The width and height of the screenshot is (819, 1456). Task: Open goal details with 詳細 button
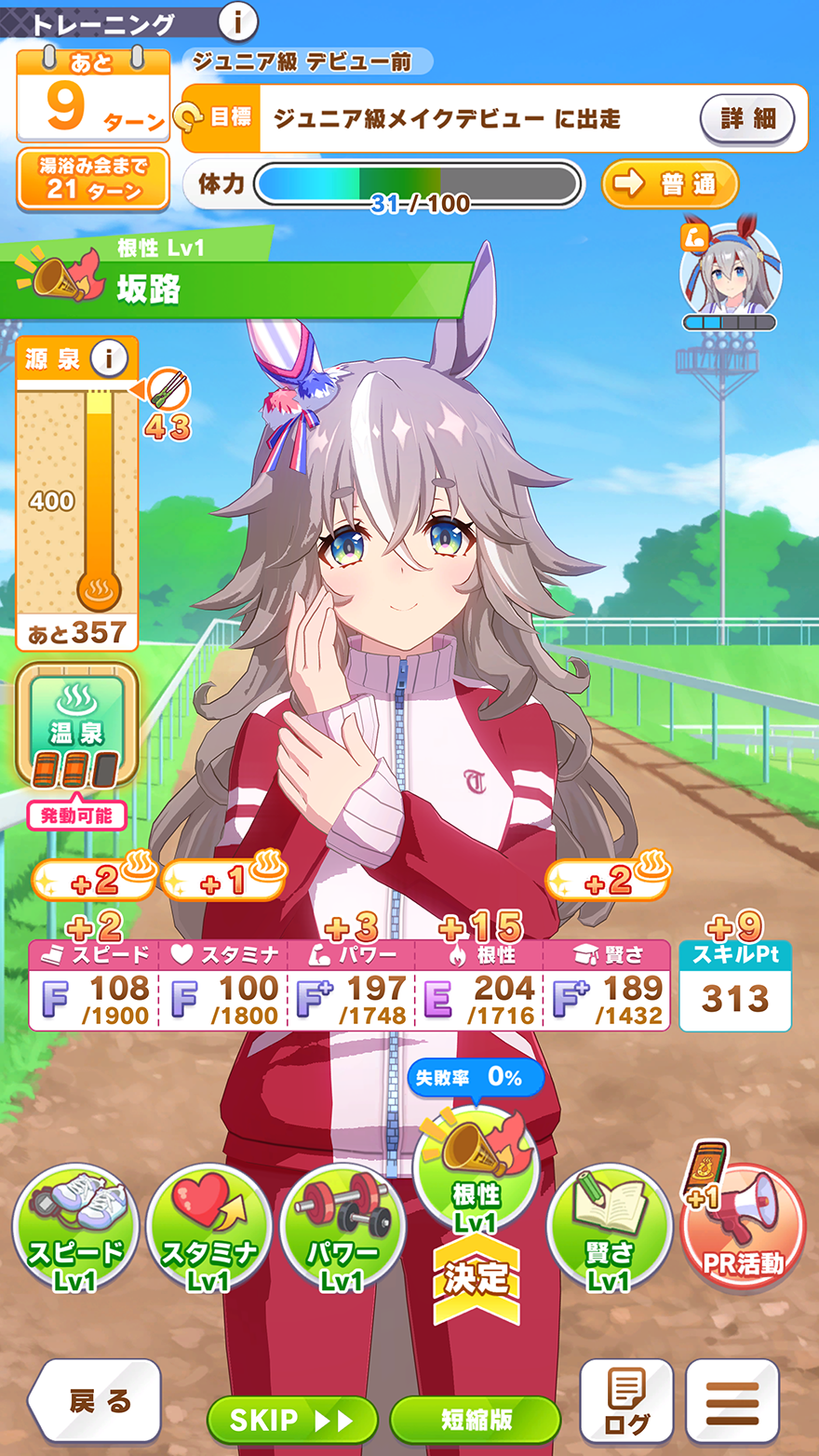[747, 118]
